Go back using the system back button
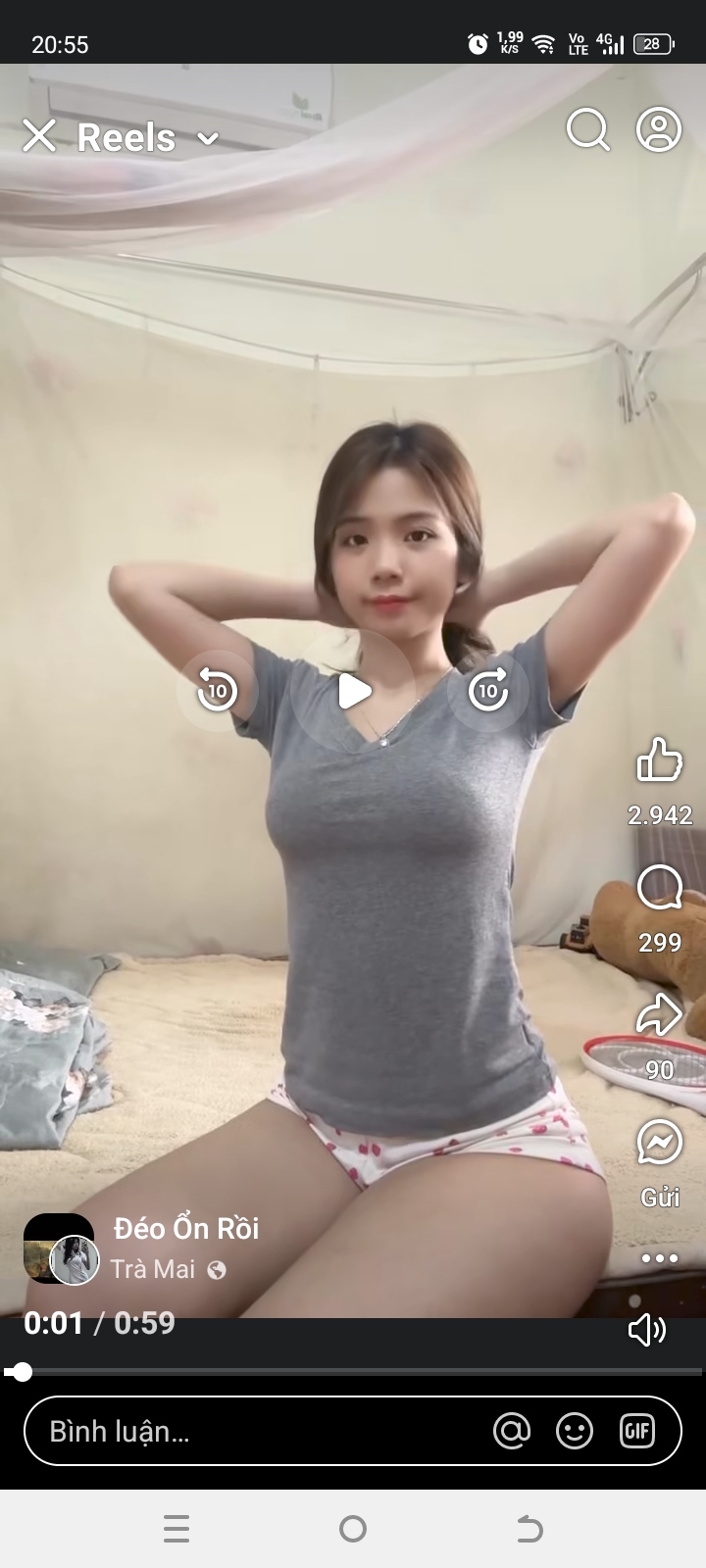This screenshot has width=706, height=1568. tap(529, 1529)
